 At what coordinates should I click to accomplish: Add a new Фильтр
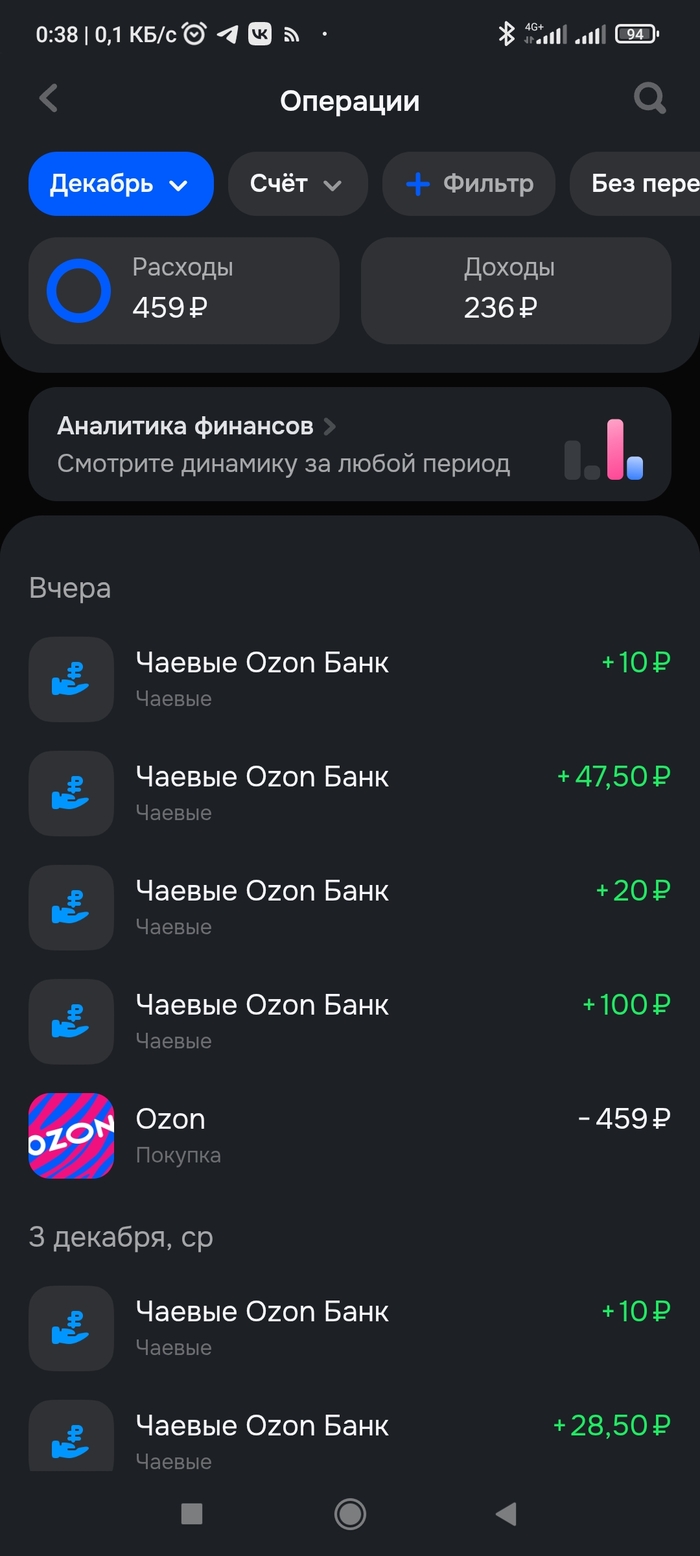click(469, 184)
